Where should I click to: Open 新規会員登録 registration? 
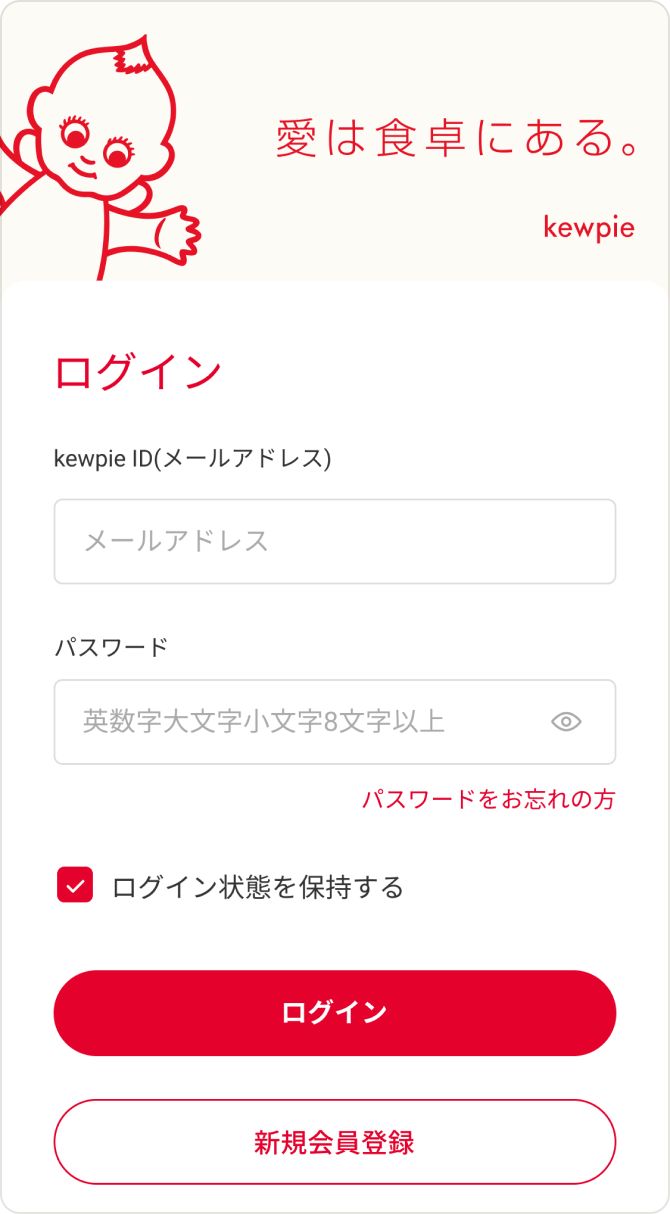tap(334, 1142)
